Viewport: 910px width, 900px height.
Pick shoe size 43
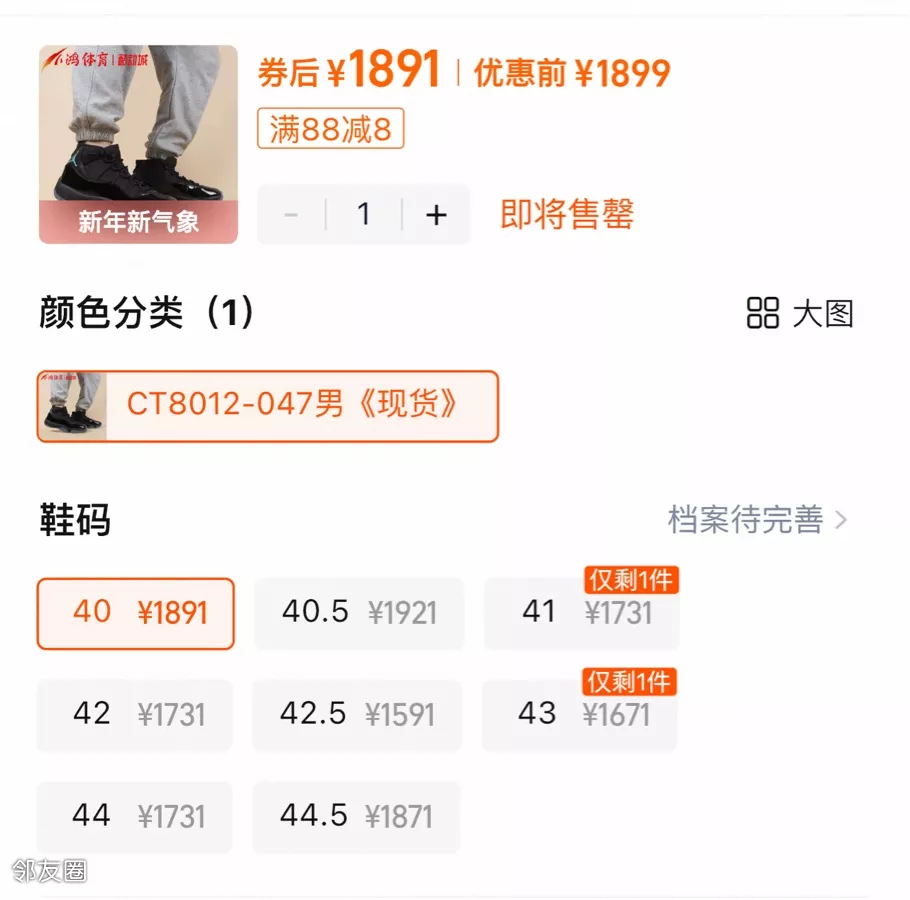pyautogui.click(x=580, y=715)
